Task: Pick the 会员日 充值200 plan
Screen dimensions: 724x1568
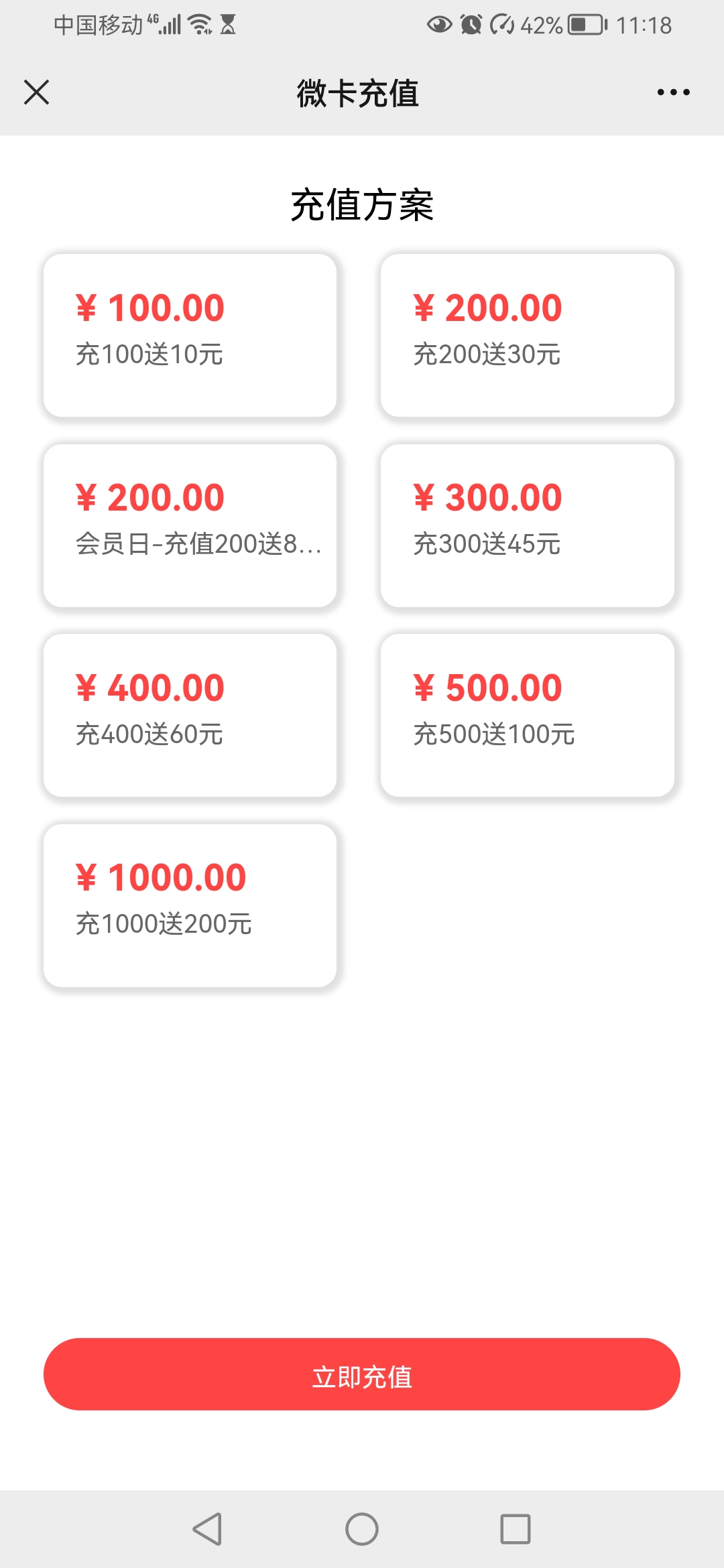Action: 190,525
